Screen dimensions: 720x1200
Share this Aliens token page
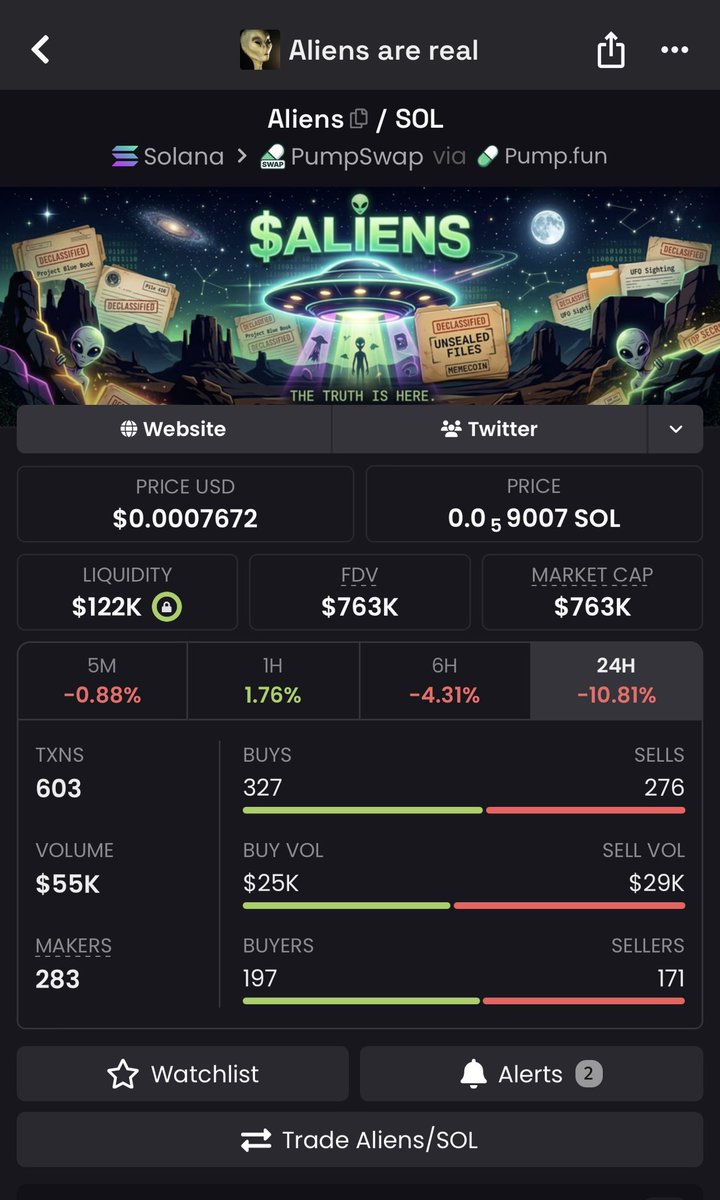click(x=611, y=50)
